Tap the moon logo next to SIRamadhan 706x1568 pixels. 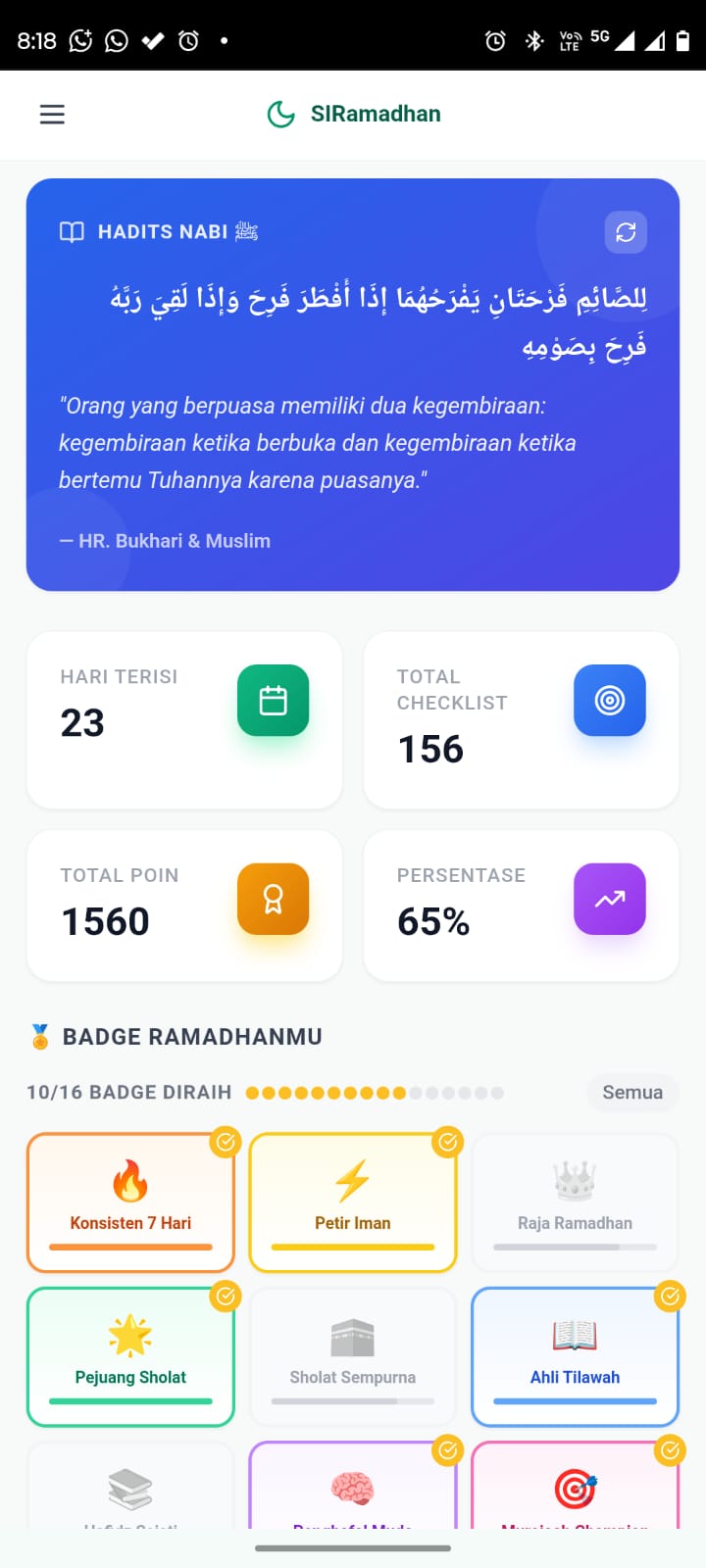point(281,114)
